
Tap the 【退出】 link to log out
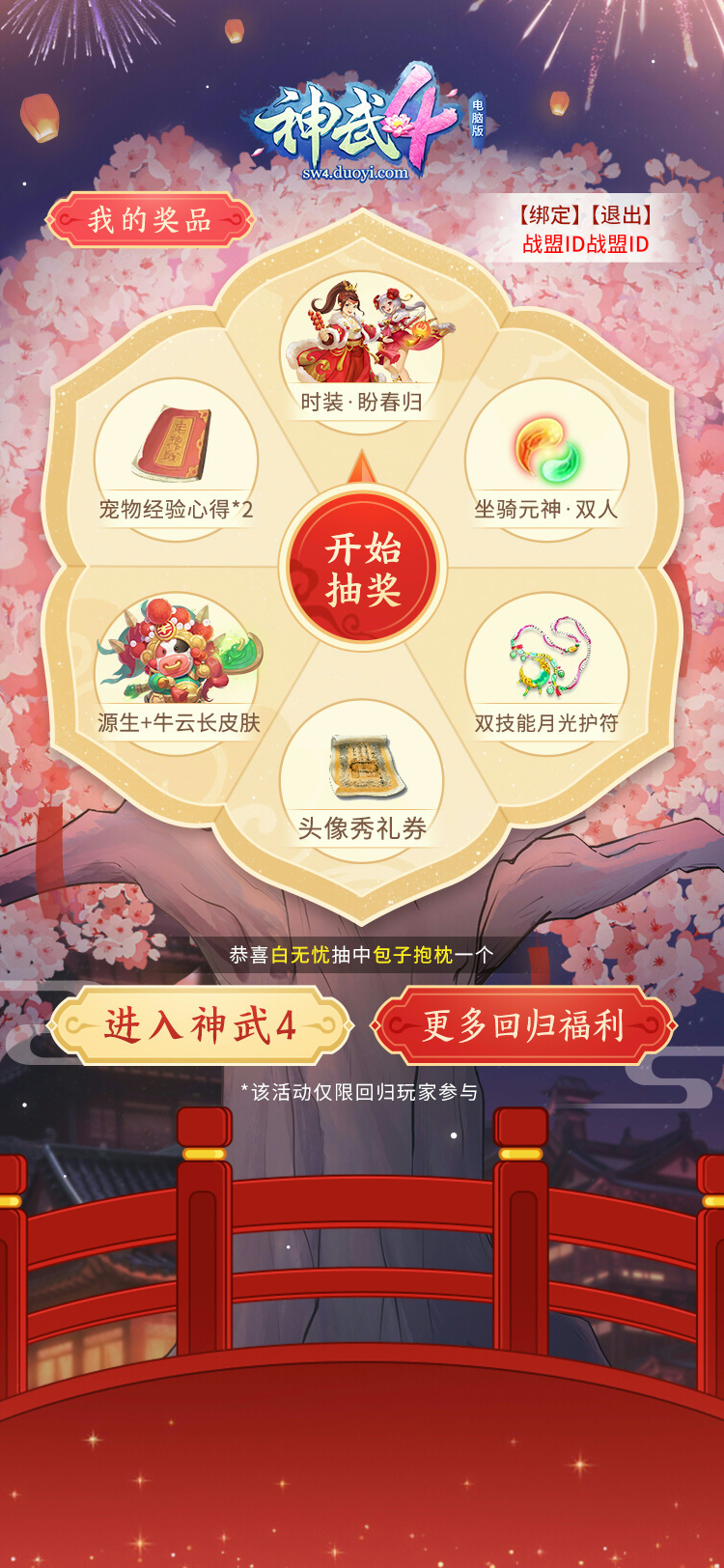620,215
